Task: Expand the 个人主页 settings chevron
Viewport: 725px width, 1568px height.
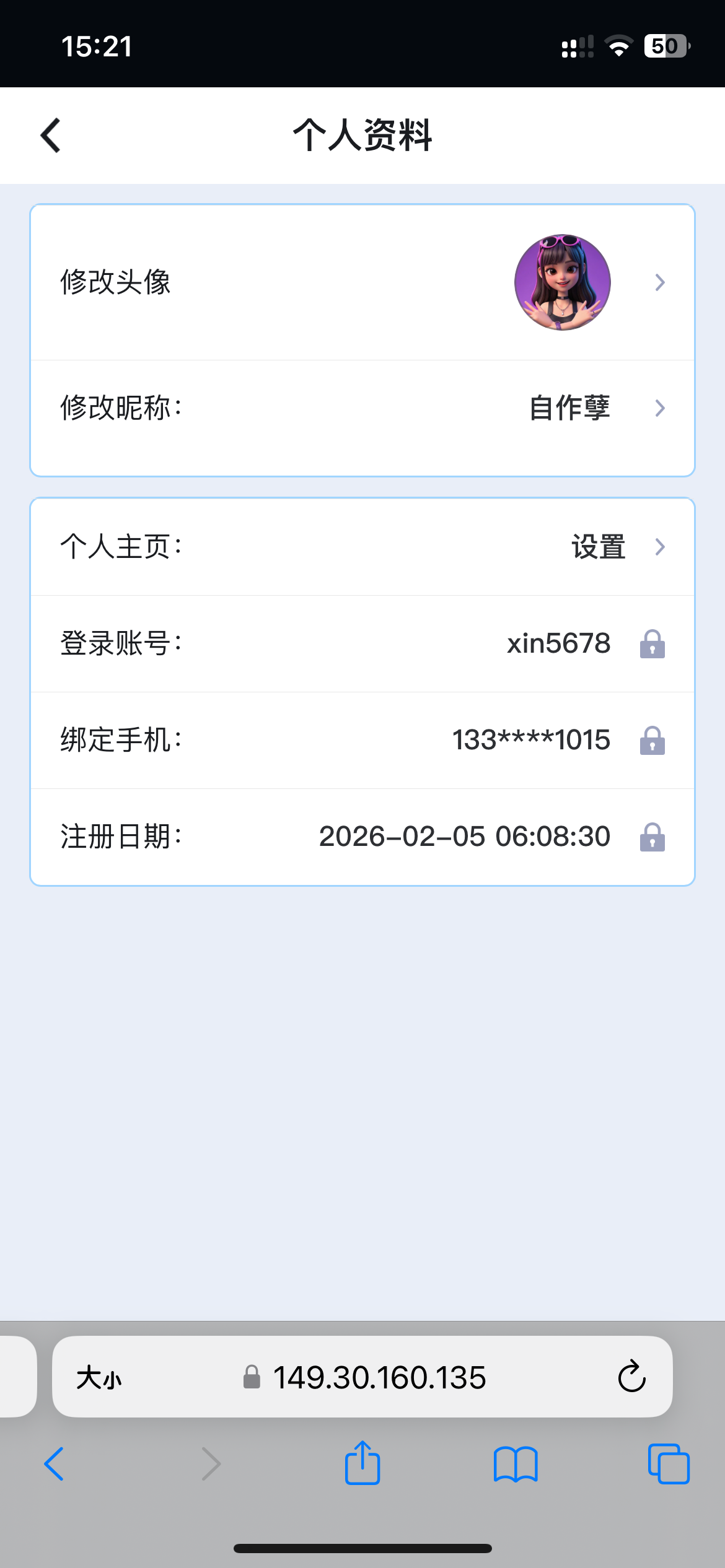Action: [x=659, y=546]
